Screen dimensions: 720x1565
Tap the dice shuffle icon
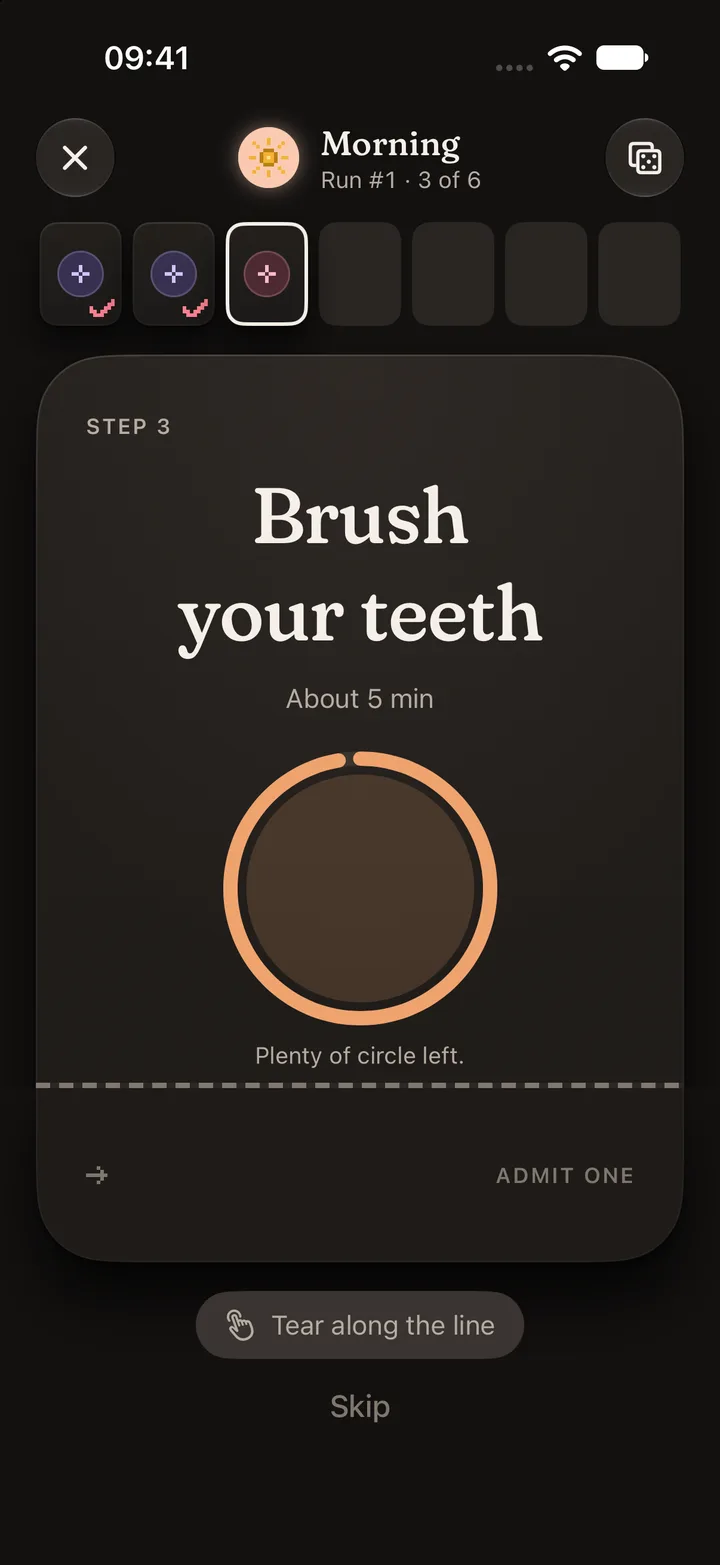[645, 158]
